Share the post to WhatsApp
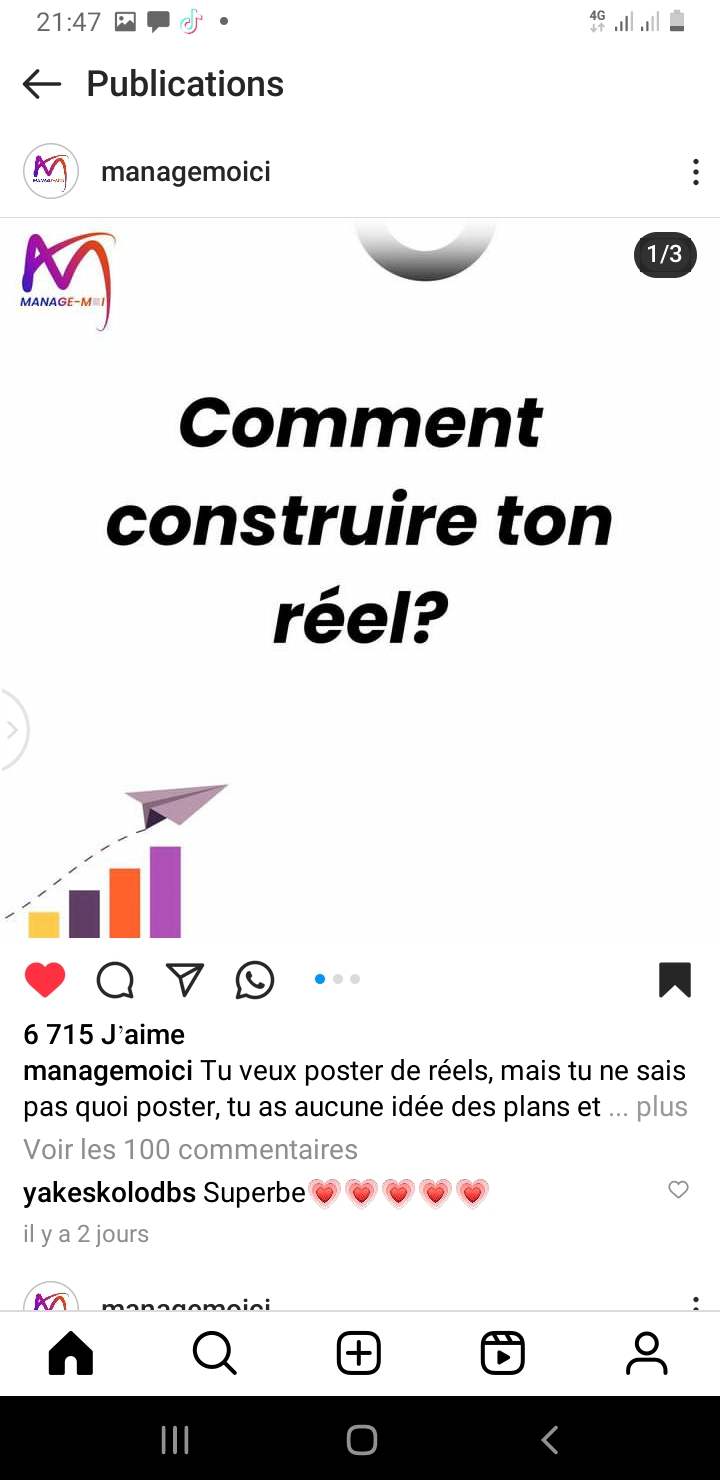 click(255, 980)
